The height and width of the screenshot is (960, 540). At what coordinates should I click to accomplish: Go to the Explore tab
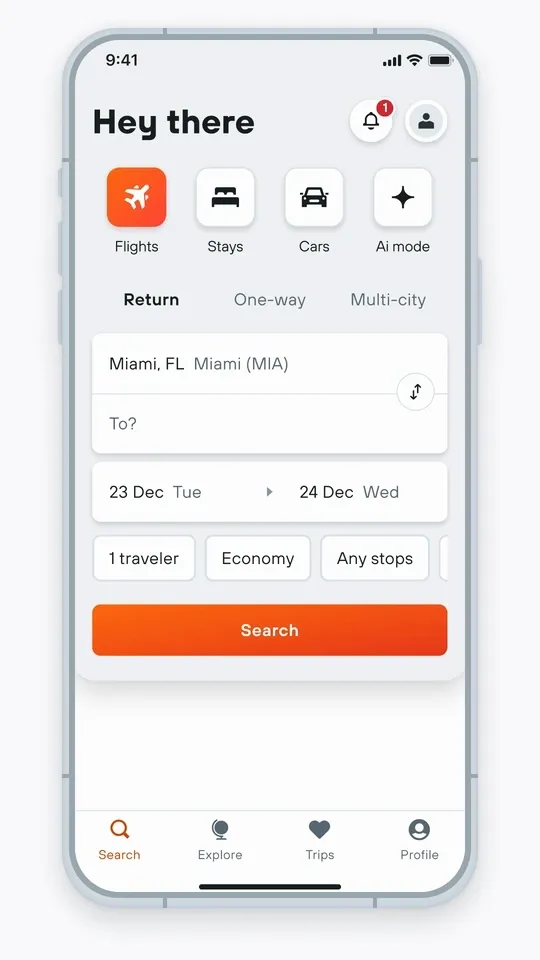220,840
